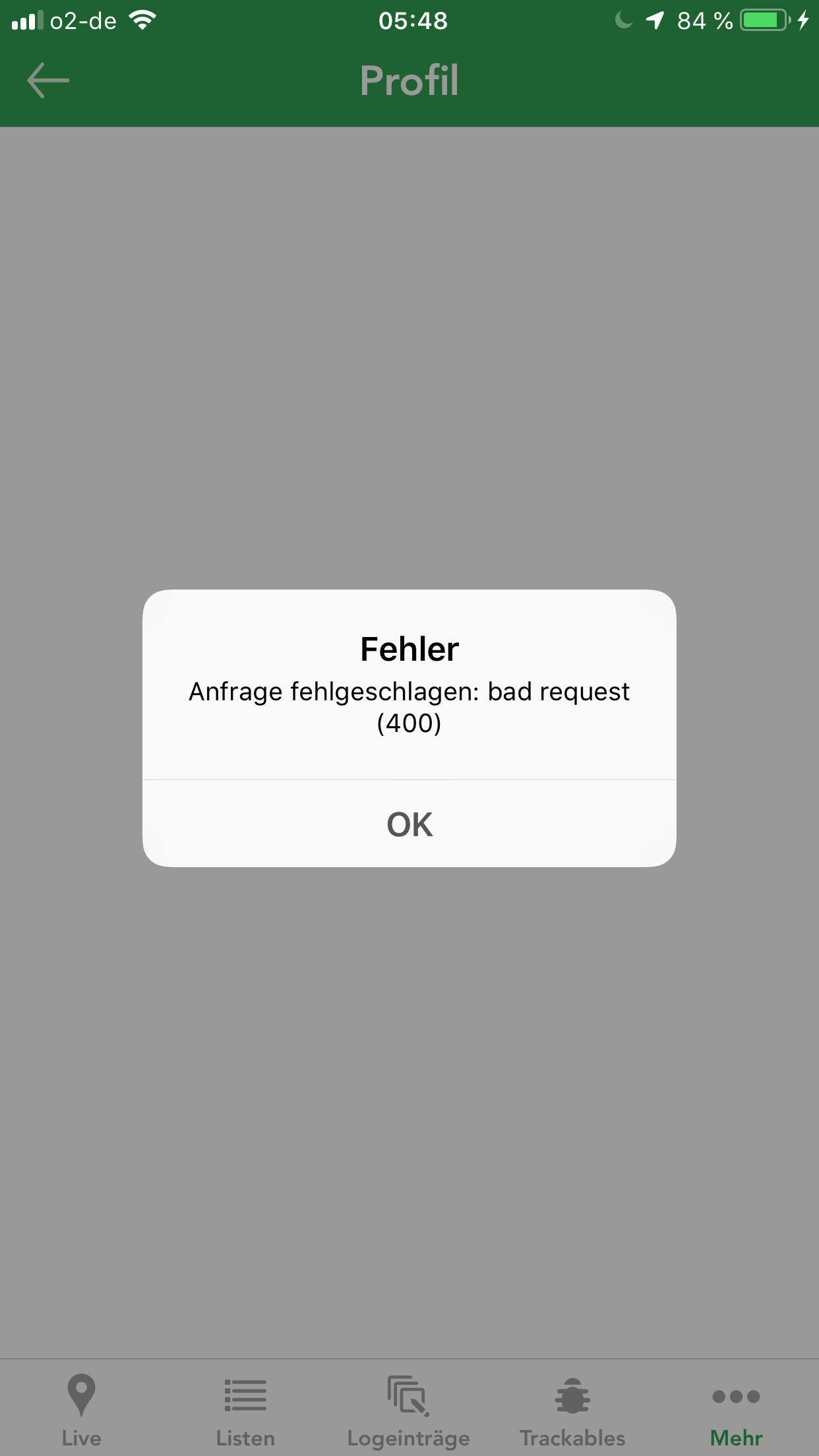Go back using the arrow icon

48,80
